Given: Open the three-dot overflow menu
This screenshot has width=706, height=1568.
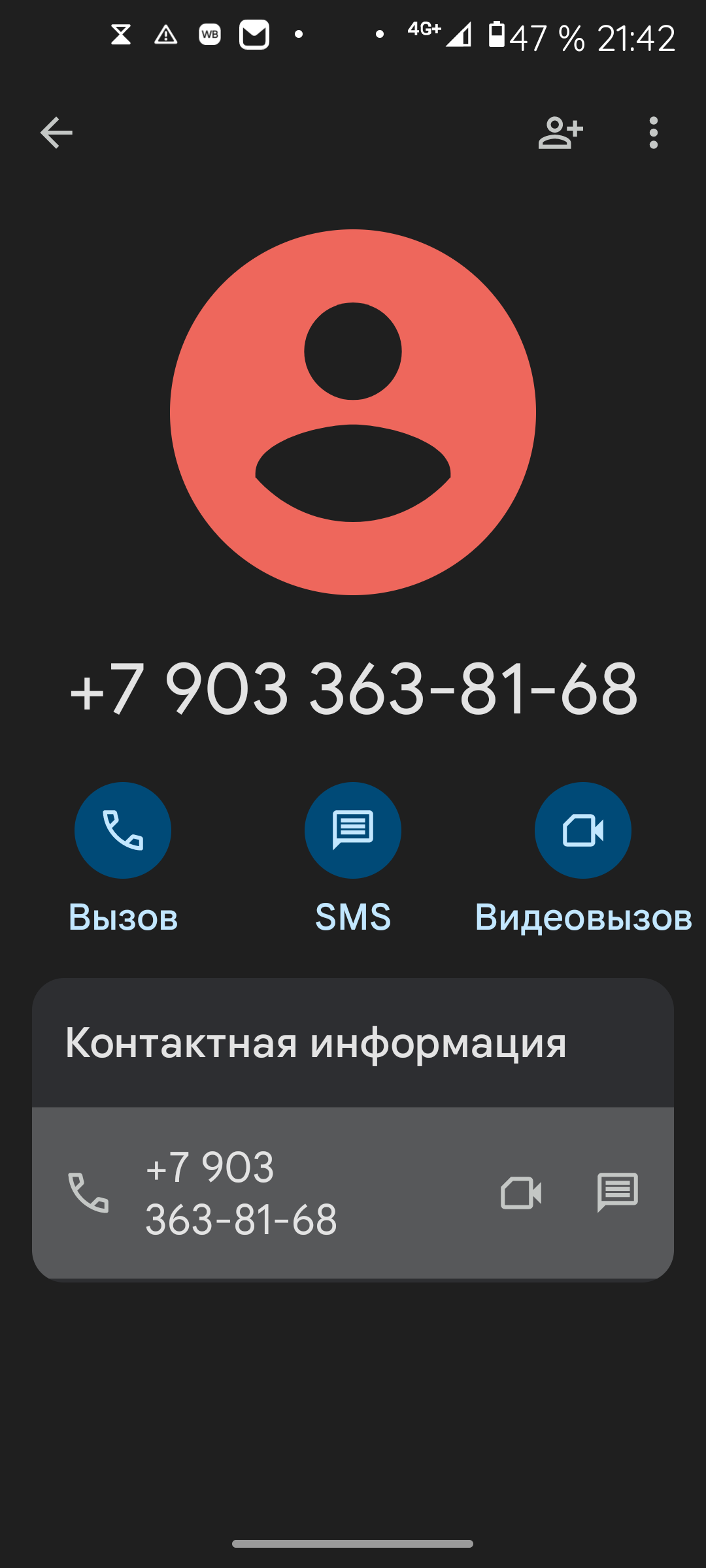Looking at the screenshot, I should [x=653, y=133].
